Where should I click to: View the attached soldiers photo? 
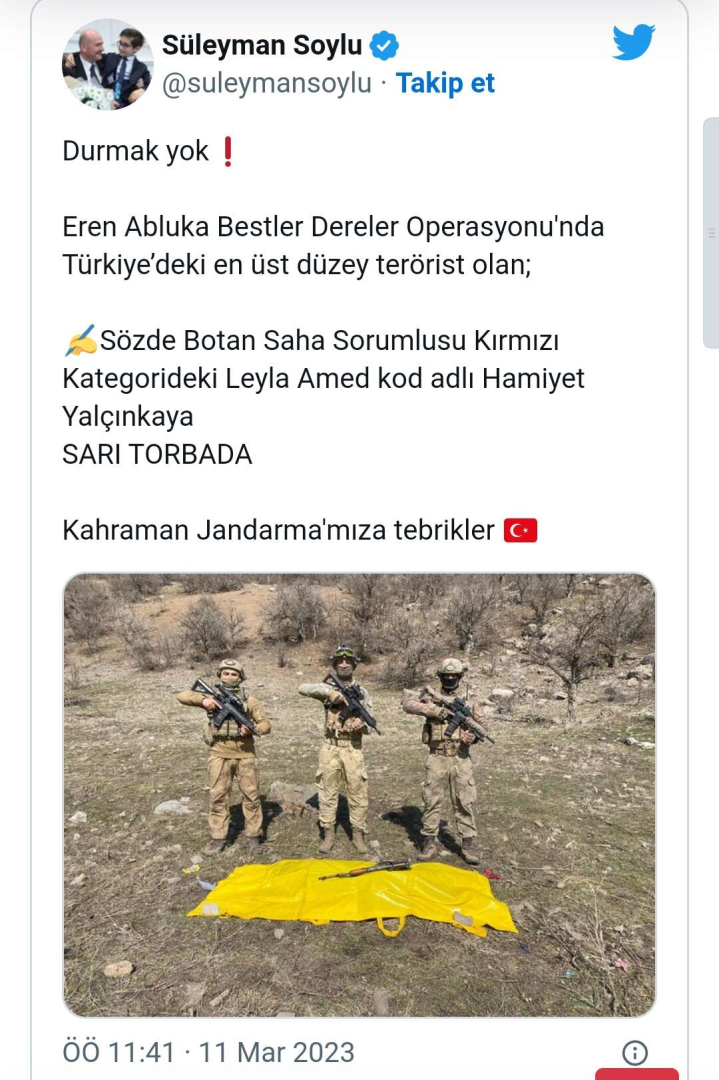(359, 795)
